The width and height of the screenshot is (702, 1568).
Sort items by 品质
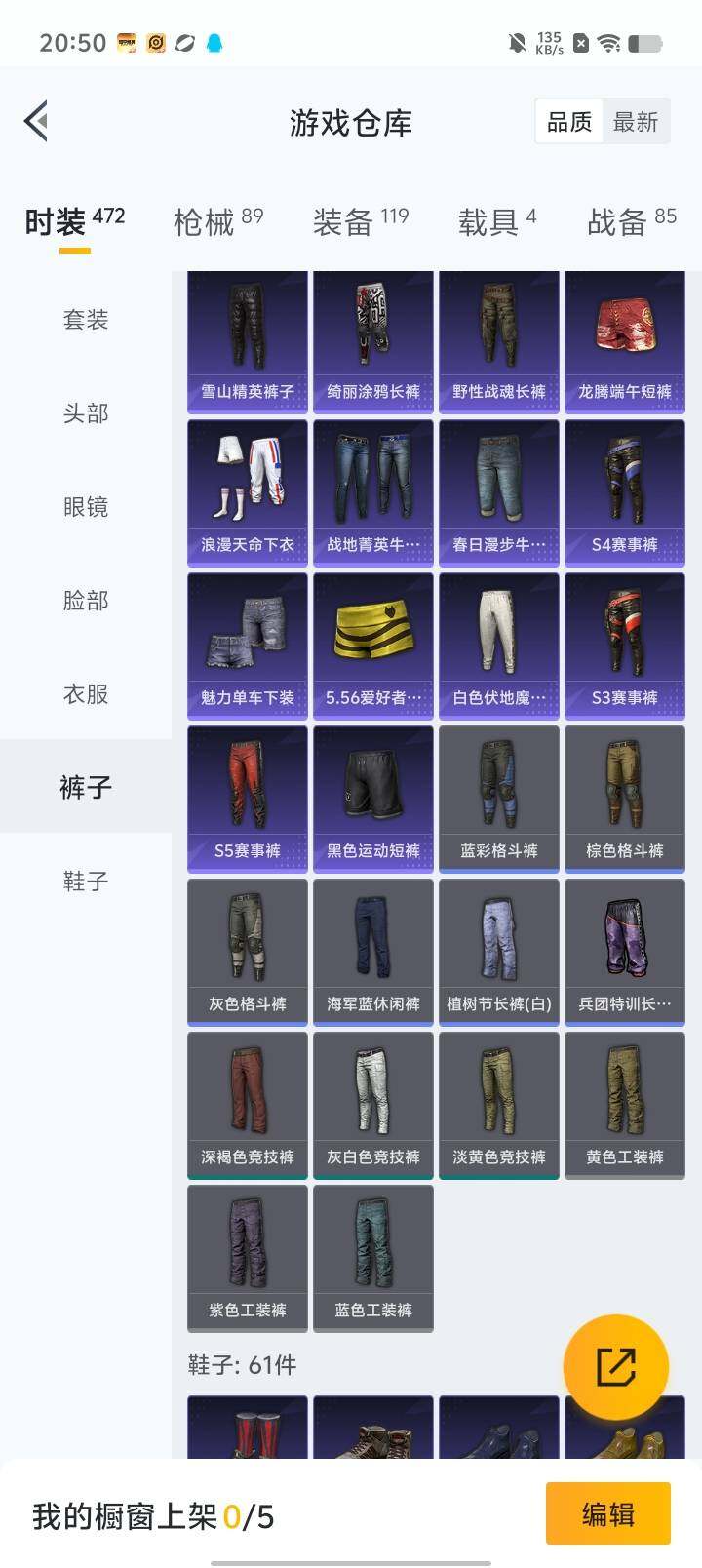pos(569,122)
